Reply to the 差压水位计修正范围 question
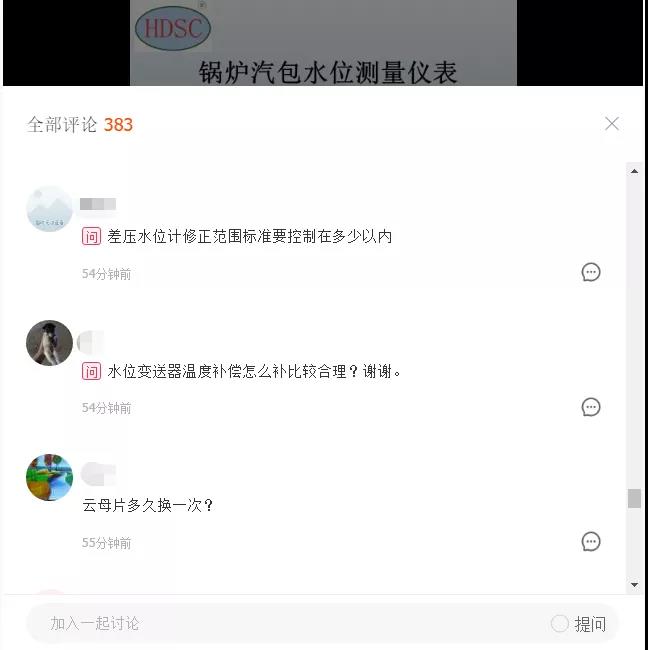 click(591, 272)
